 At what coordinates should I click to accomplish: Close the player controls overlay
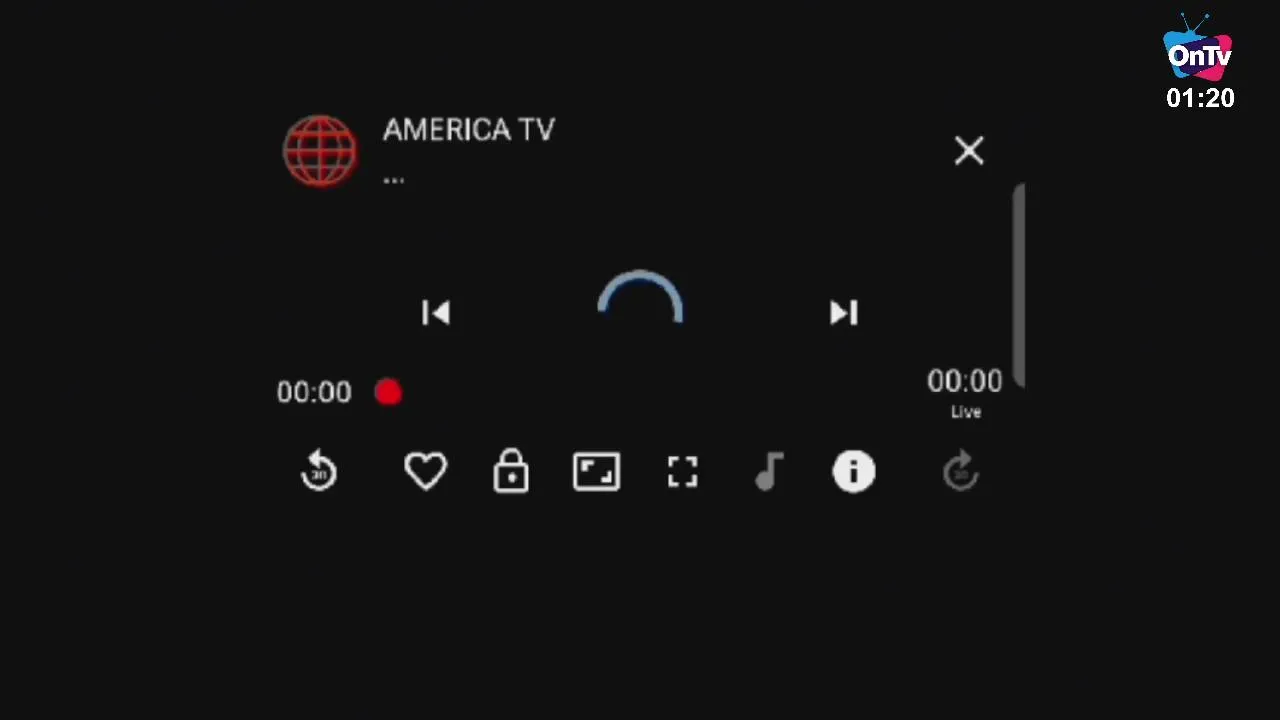coord(968,151)
